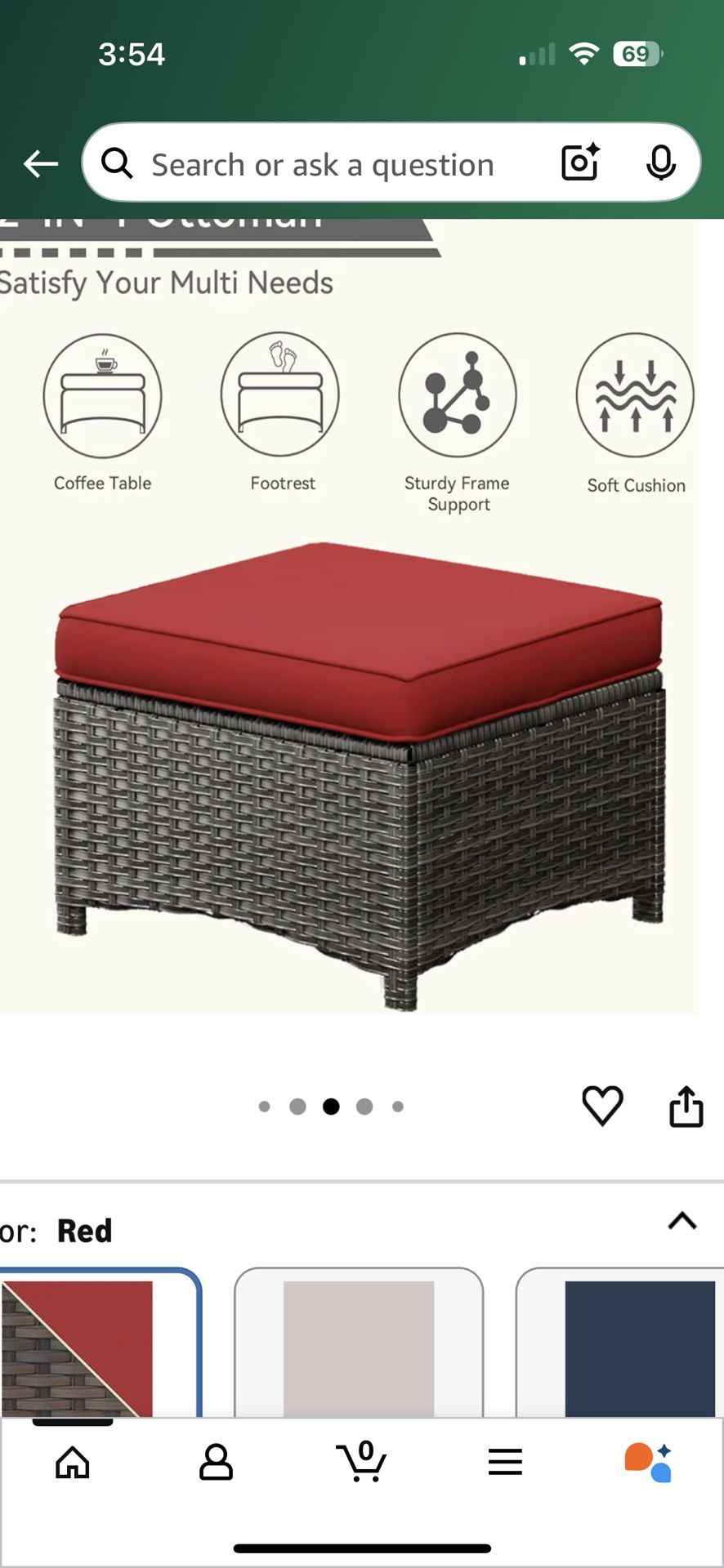
Task: Tap the third carousel dot indicator
Action: tap(332, 1107)
